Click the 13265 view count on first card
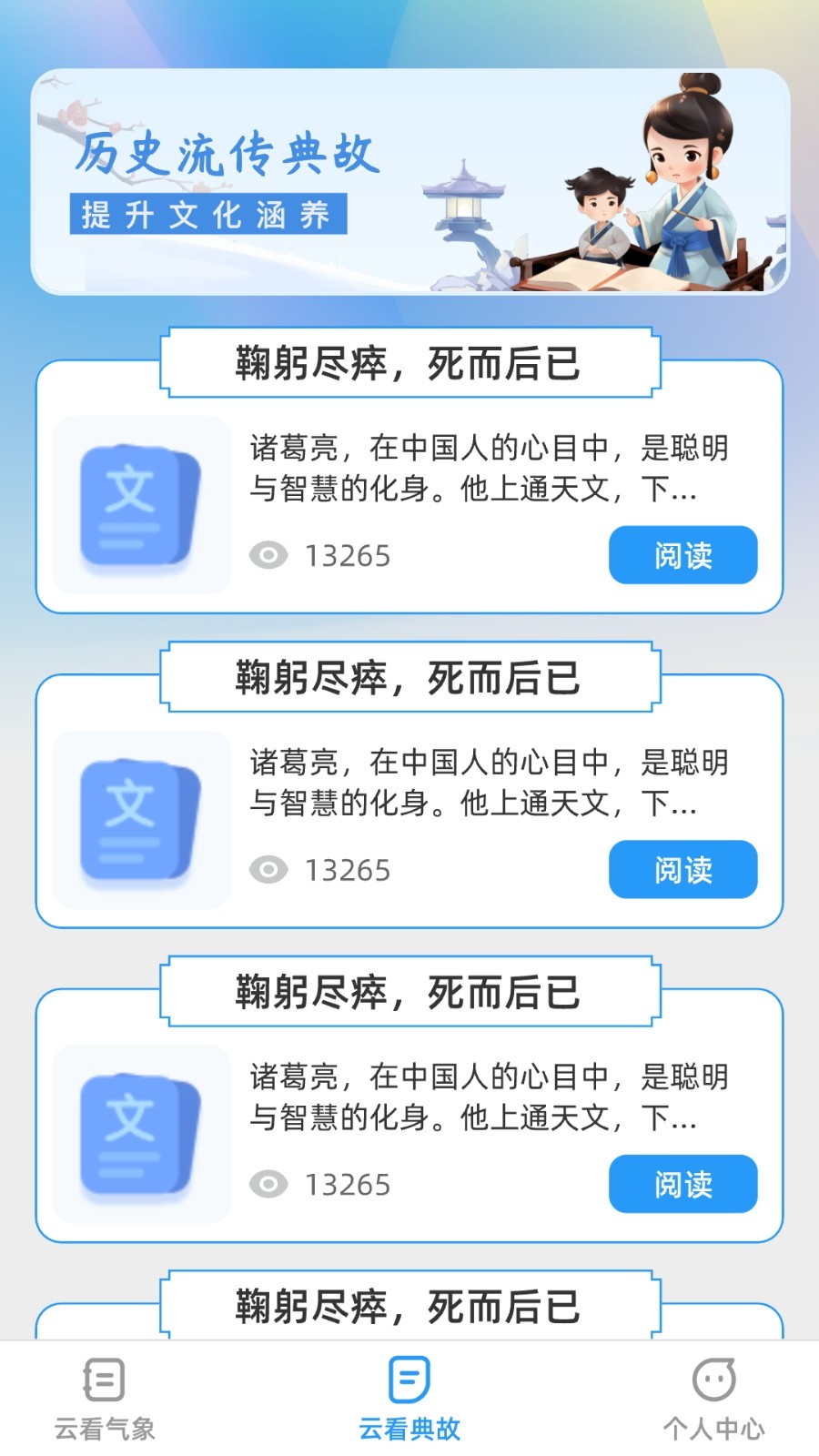This screenshot has width=819, height=1456. pos(347,555)
